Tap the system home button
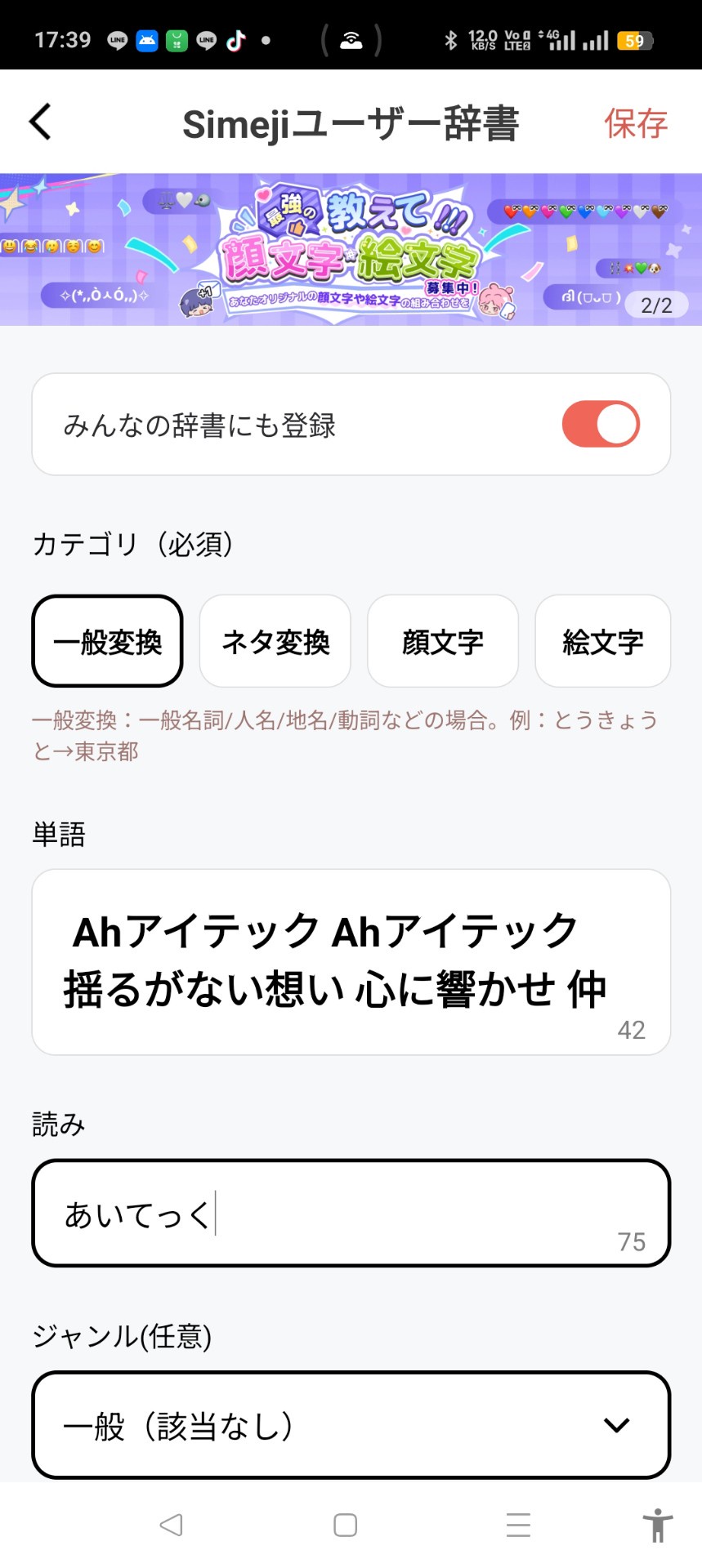Screen dimensions: 702x1568 346,1525
